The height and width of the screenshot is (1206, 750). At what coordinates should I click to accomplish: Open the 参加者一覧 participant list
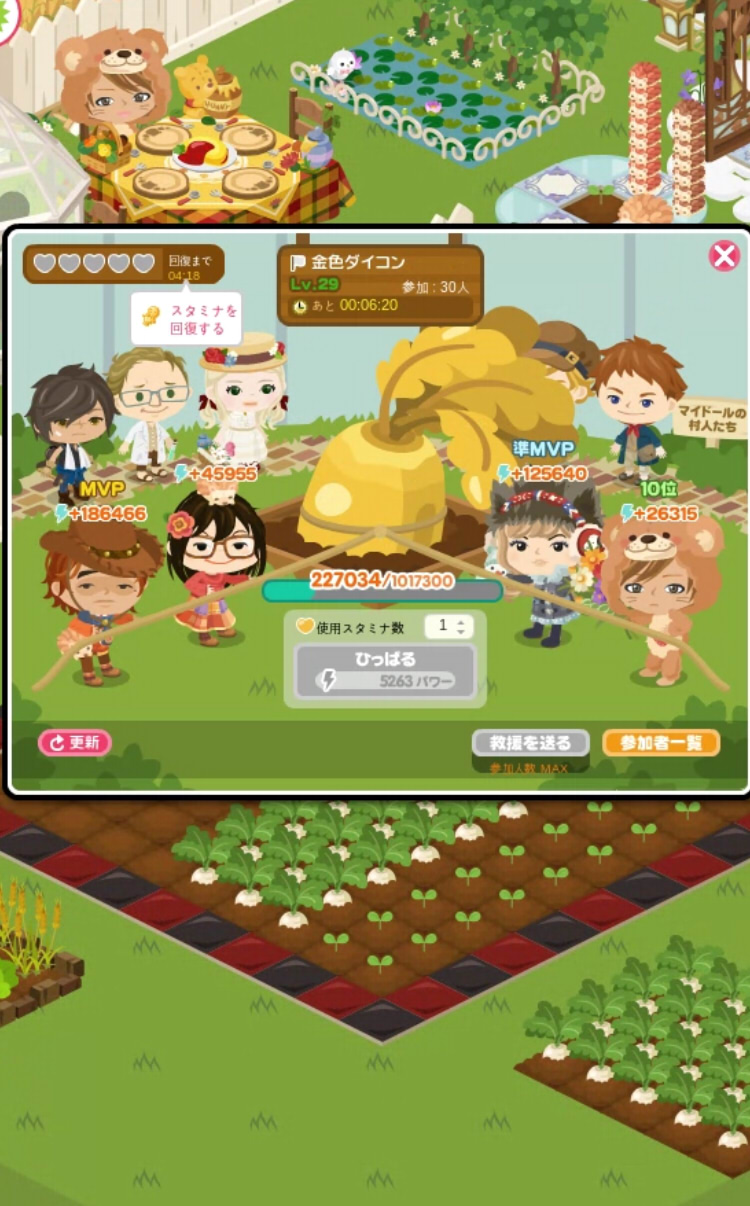tap(660, 743)
